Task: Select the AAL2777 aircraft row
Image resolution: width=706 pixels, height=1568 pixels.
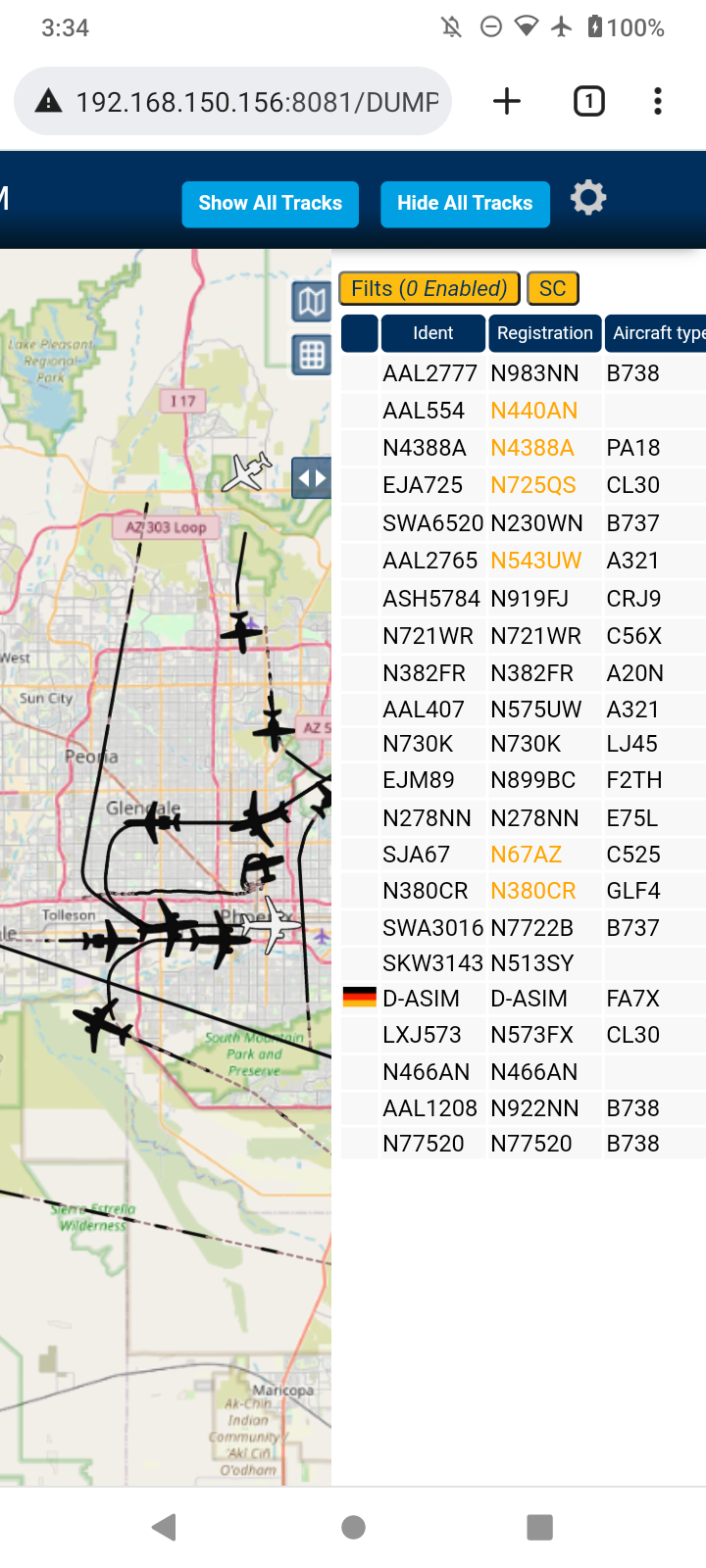Action: (x=524, y=373)
